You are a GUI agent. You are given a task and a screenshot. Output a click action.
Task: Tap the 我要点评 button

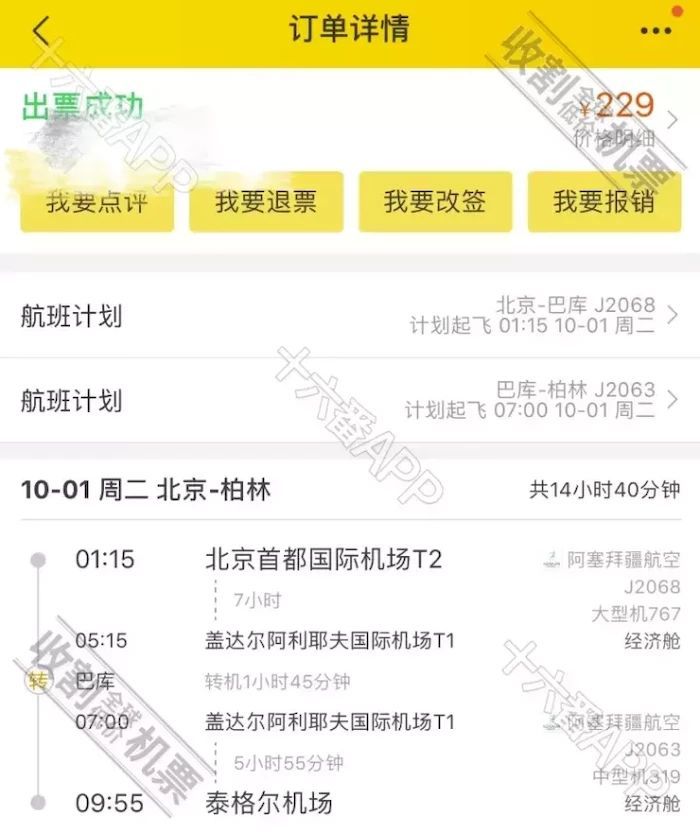pos(97,202)
